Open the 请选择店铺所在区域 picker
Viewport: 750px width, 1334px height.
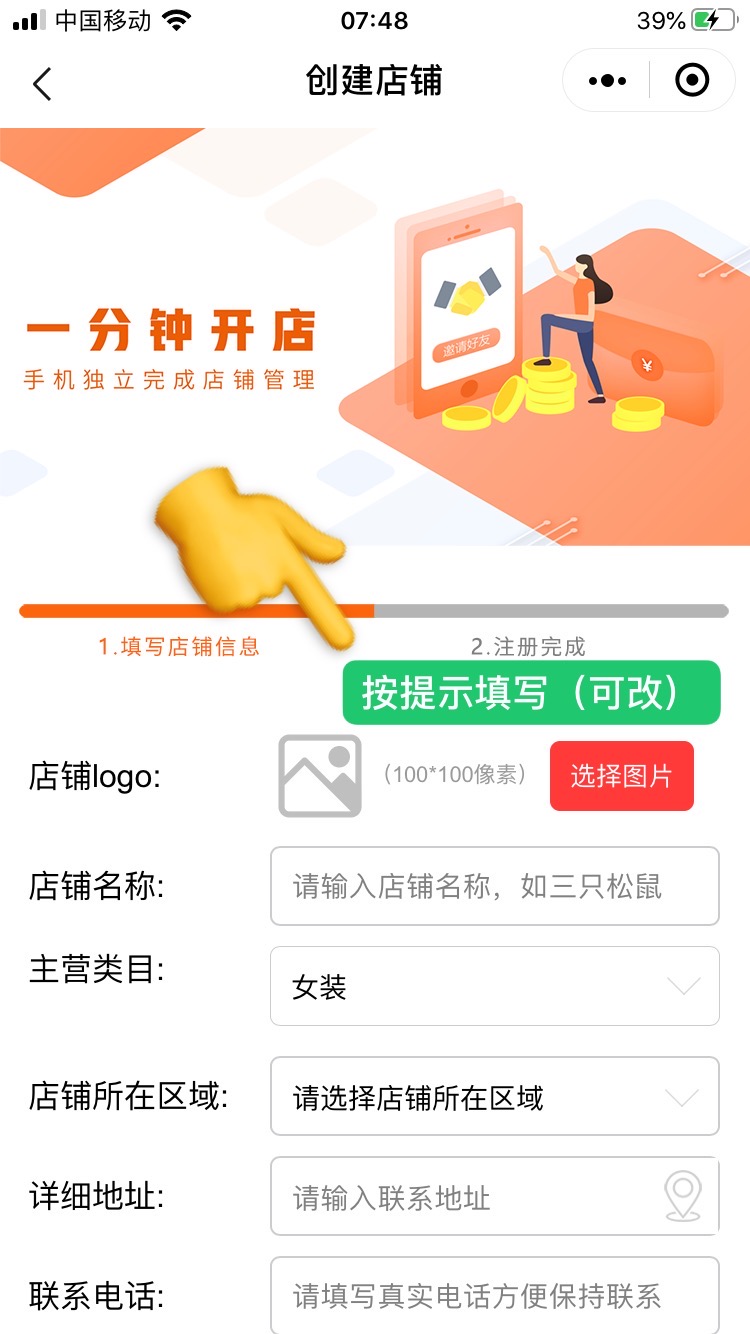[494, 1097]
